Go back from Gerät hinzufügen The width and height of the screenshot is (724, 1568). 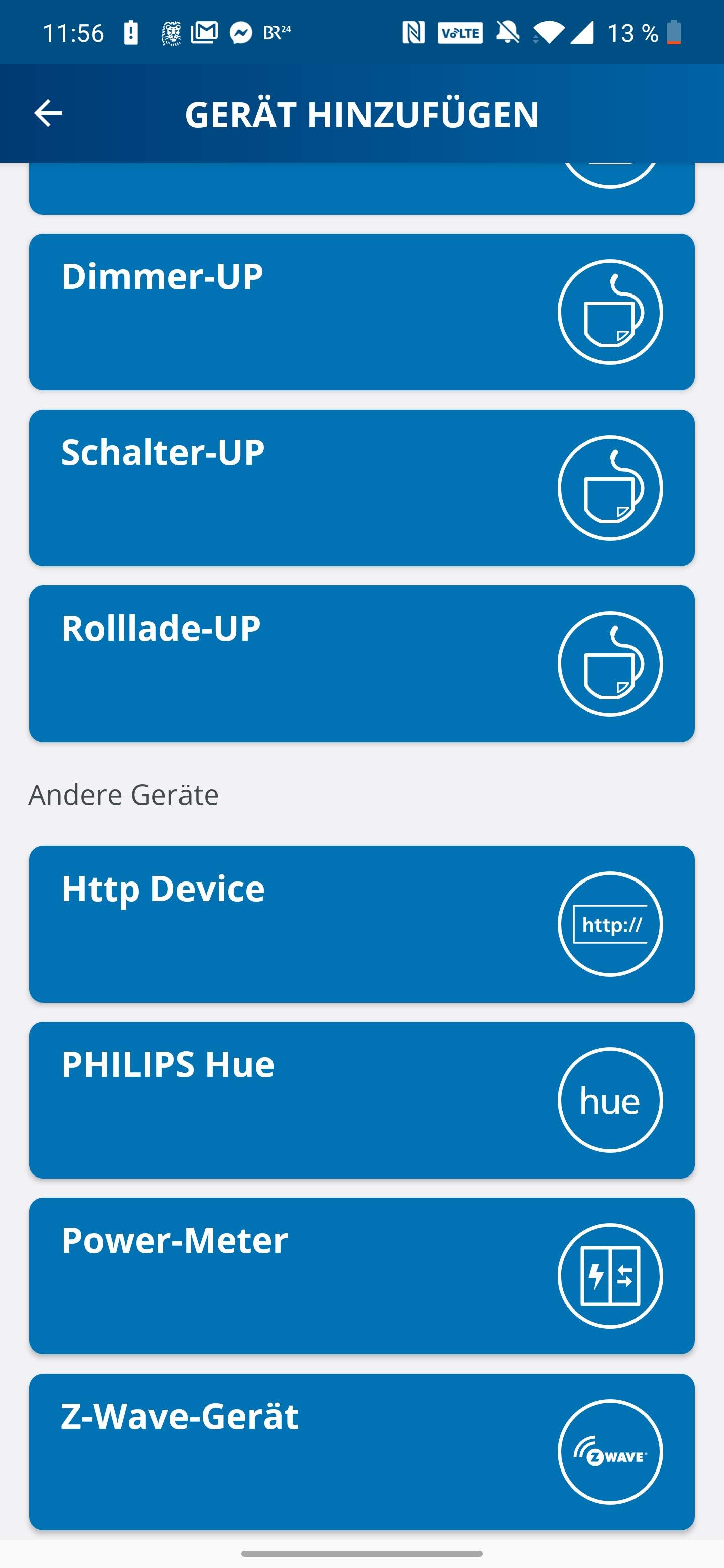pos(48,113)
